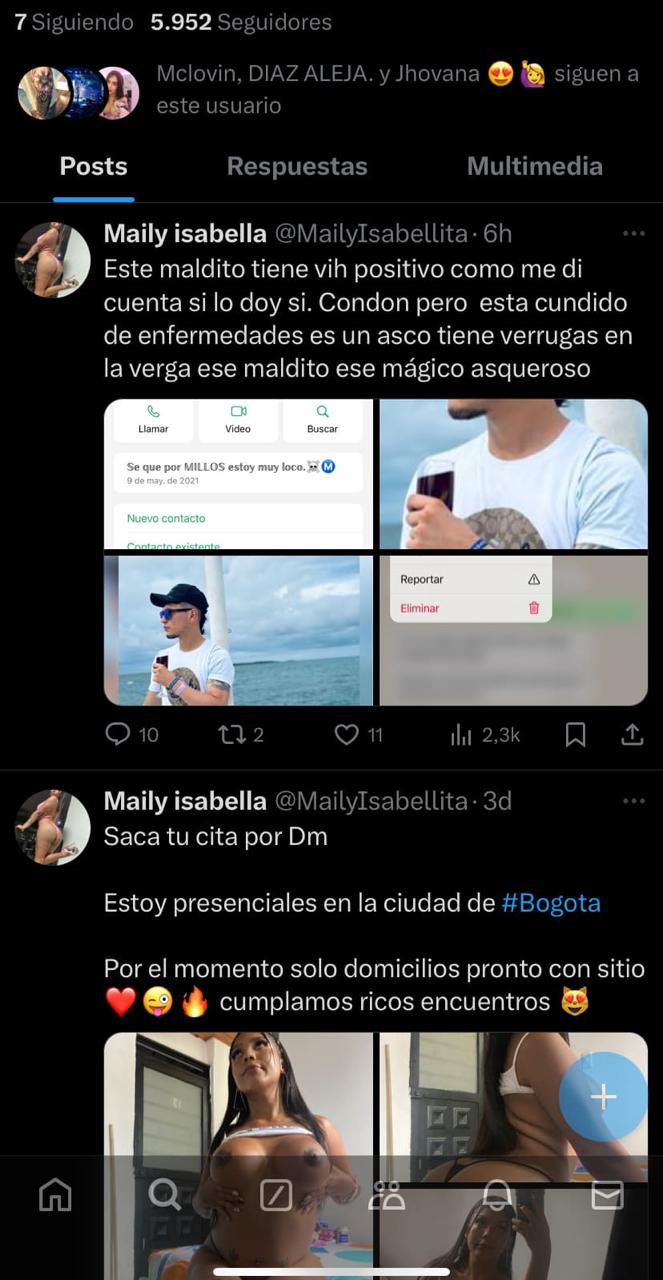The width and height of the screenshot is (663, 1280).
Task: Open the notifications bell
Action: [x=497, y=1194]
